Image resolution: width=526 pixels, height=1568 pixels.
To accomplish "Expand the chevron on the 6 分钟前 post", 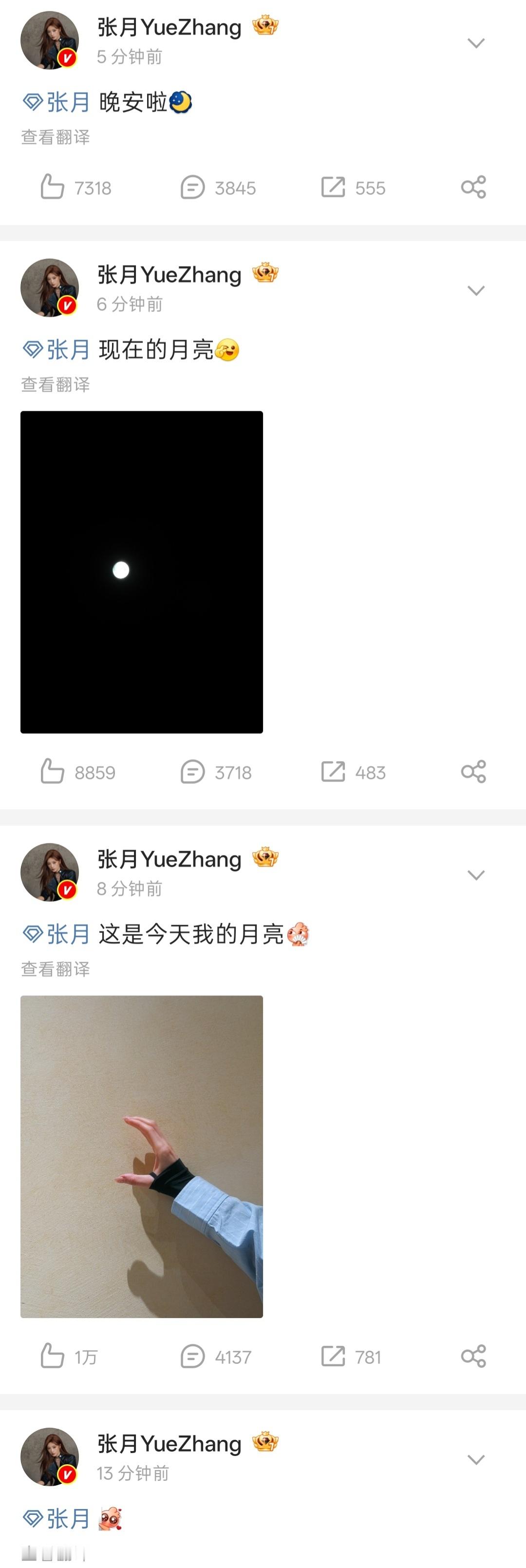I will (475, 290).
